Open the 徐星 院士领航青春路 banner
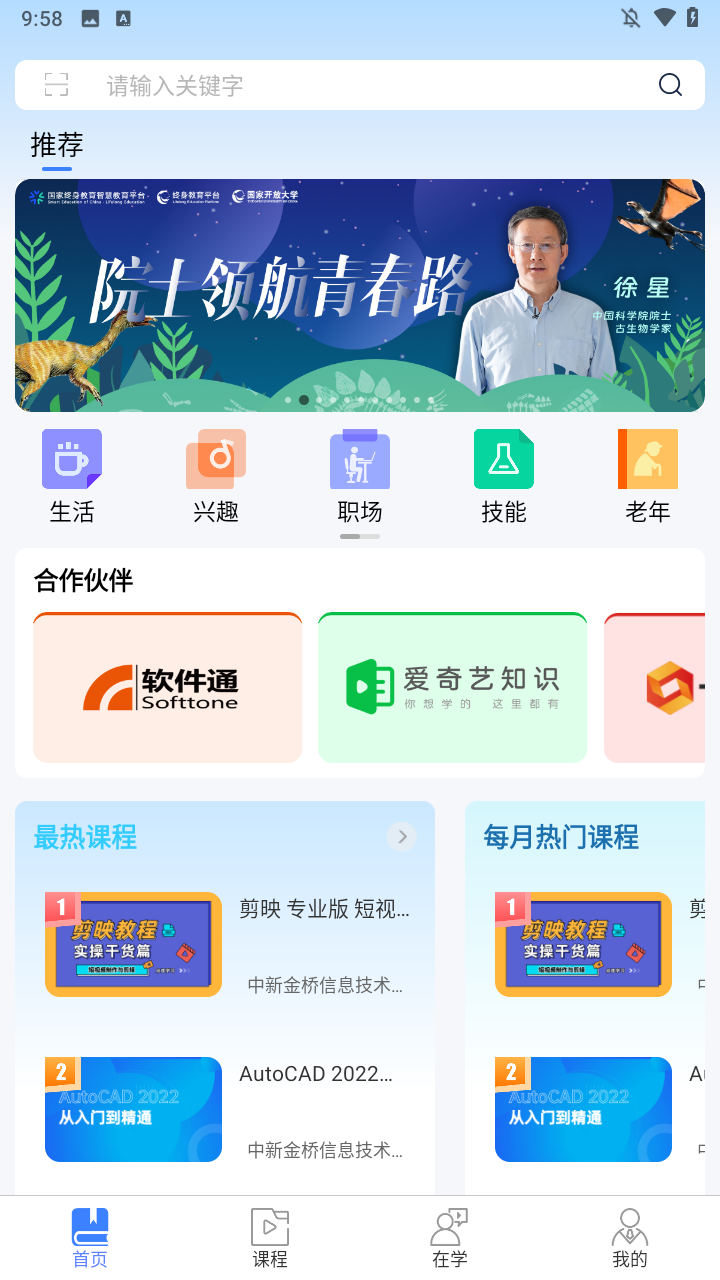Image resolution: width=720 pixels, height=1280 pixels. pos(360,294)
